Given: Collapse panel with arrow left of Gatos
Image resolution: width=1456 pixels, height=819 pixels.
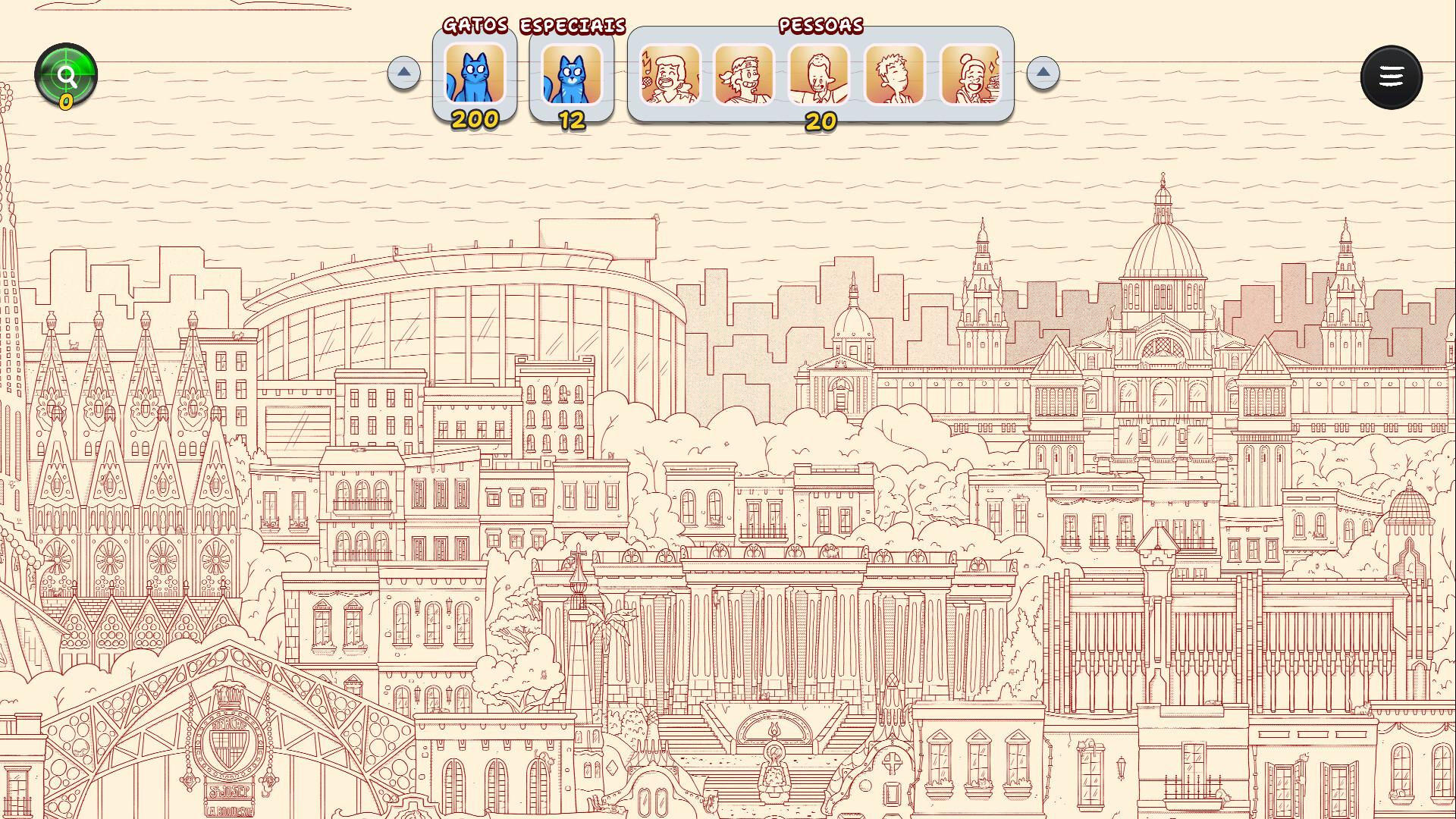Looking at the screenshot, I should click(x=403, y=73).
